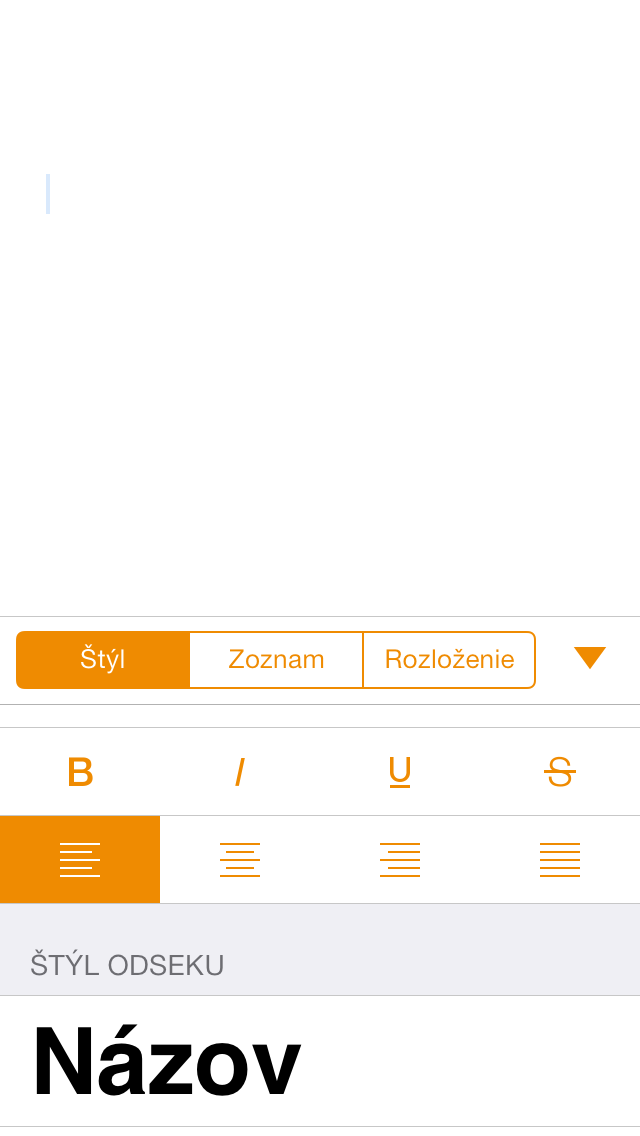640x1136 pixels.
Task: Align text to the left
Action: (80, 859)
